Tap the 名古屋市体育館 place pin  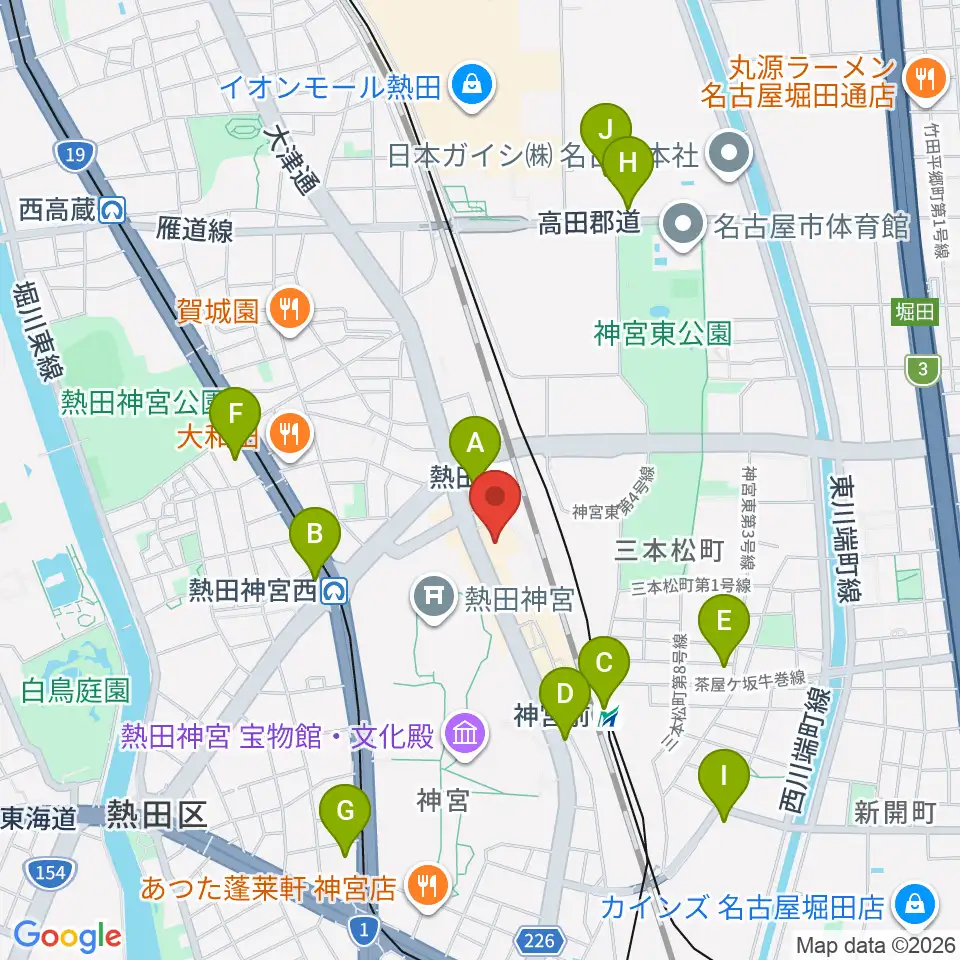(684, 226)
